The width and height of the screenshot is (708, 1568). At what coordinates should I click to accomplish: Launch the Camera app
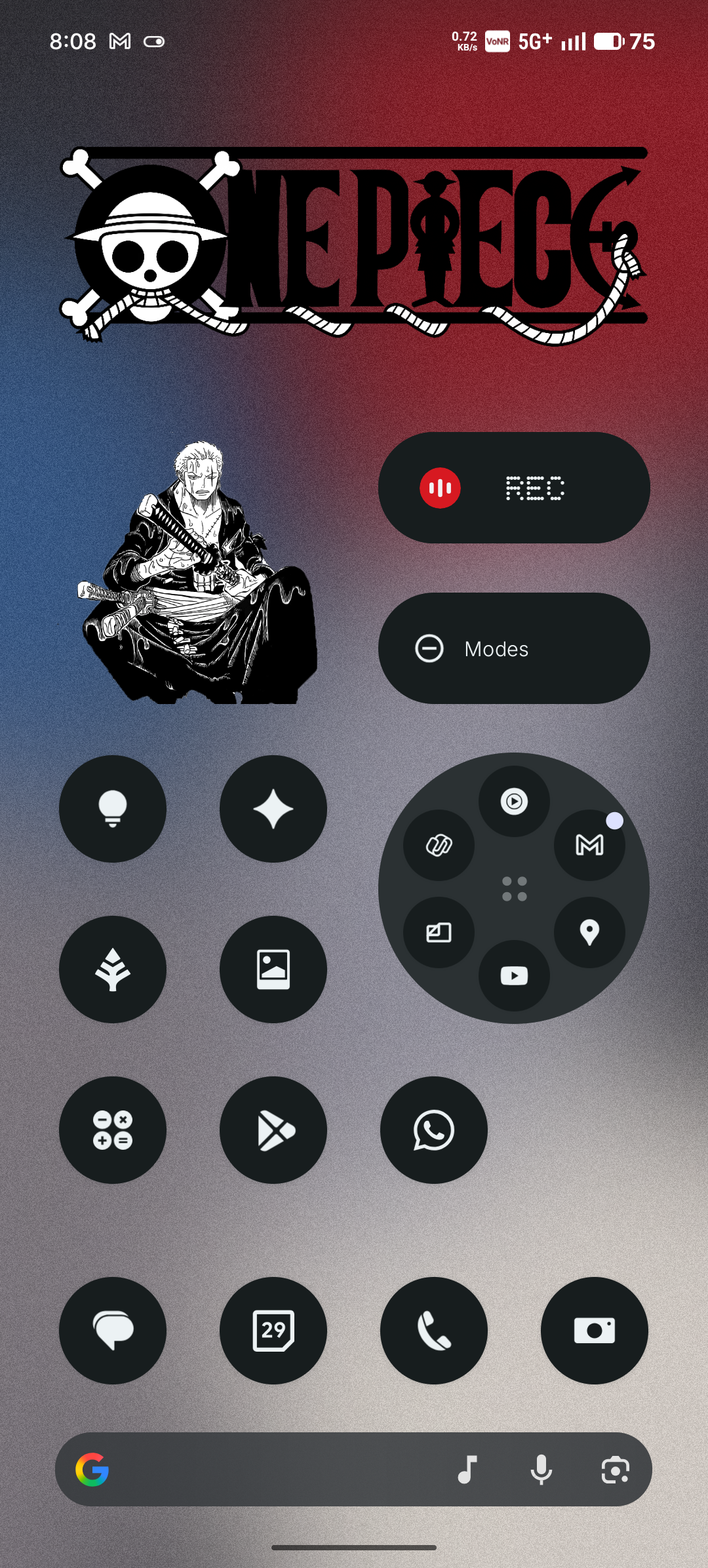594,1331
